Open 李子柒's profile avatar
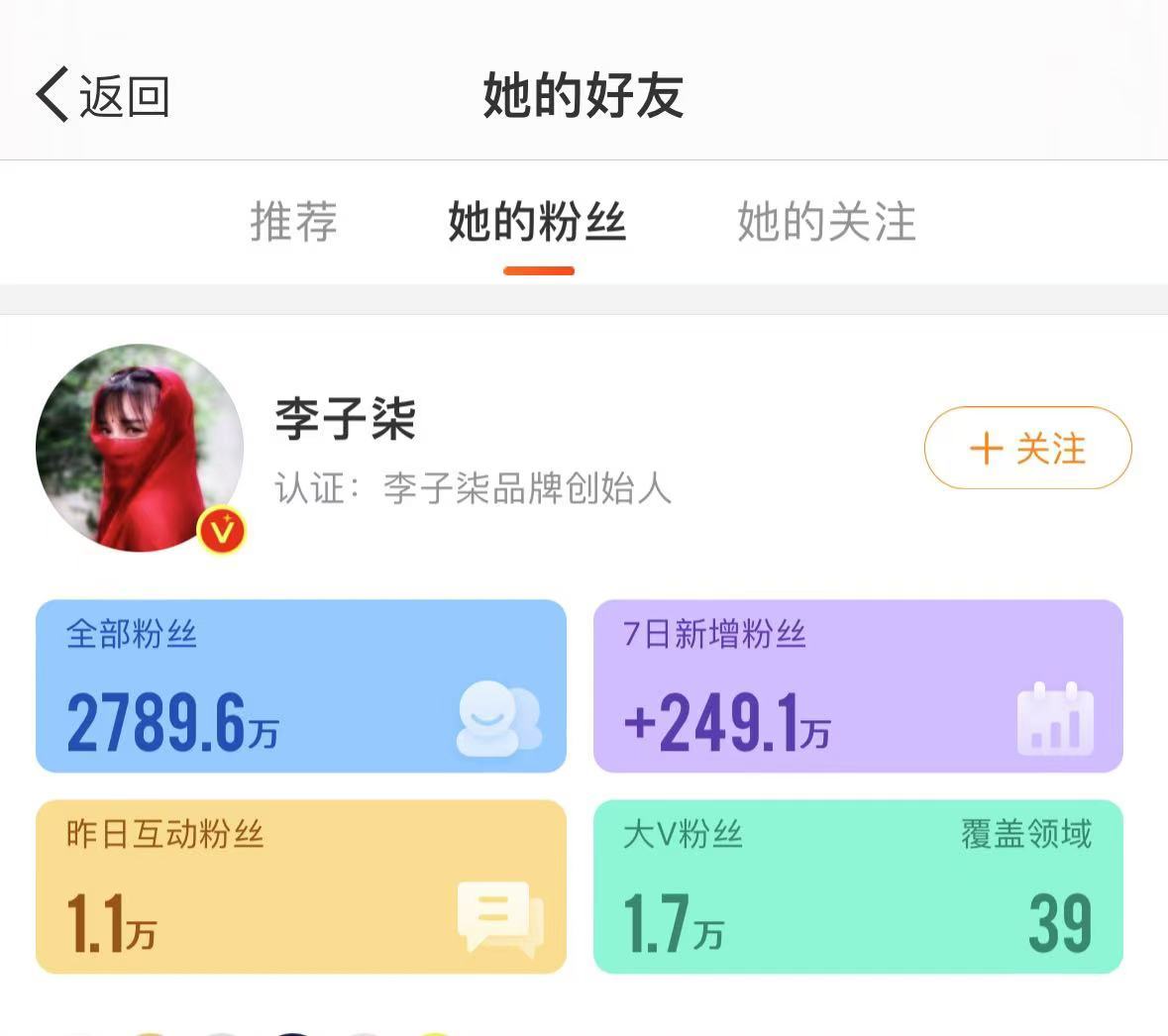The height and width of the screenshot is (1036, 1168). click(x=140, y=448)
